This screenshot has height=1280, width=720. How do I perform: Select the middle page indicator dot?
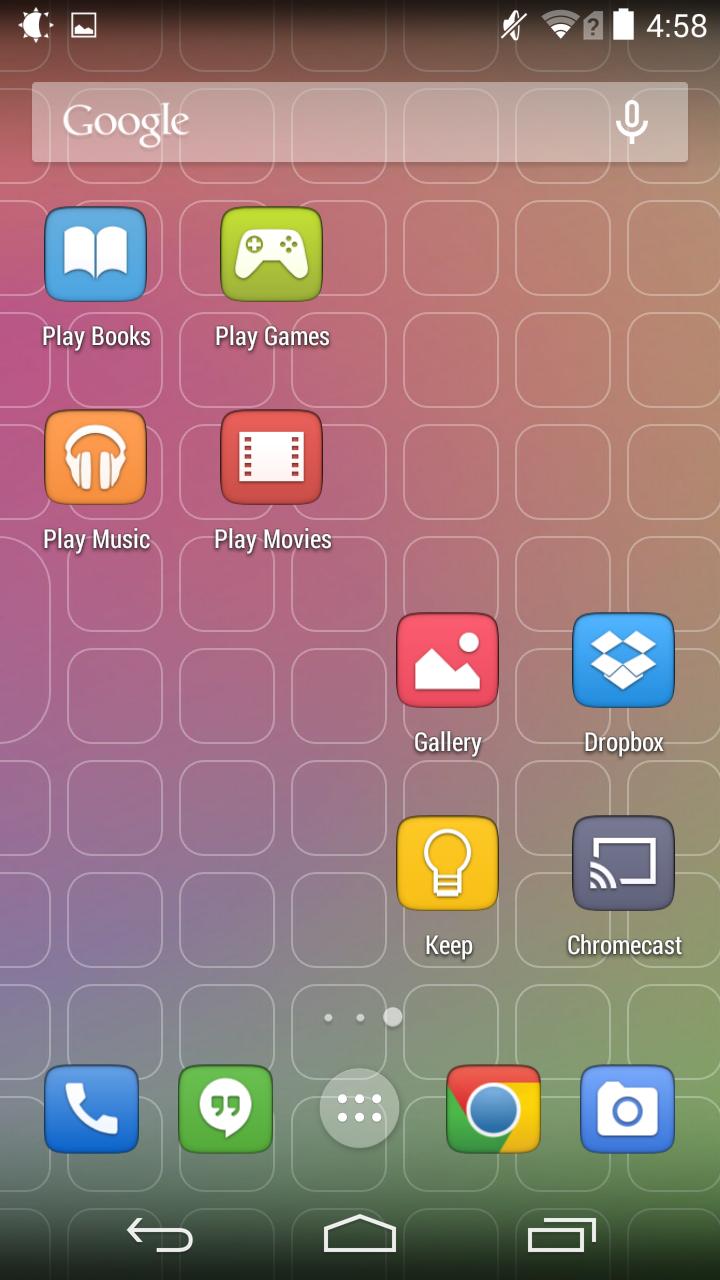(358, 1016)
